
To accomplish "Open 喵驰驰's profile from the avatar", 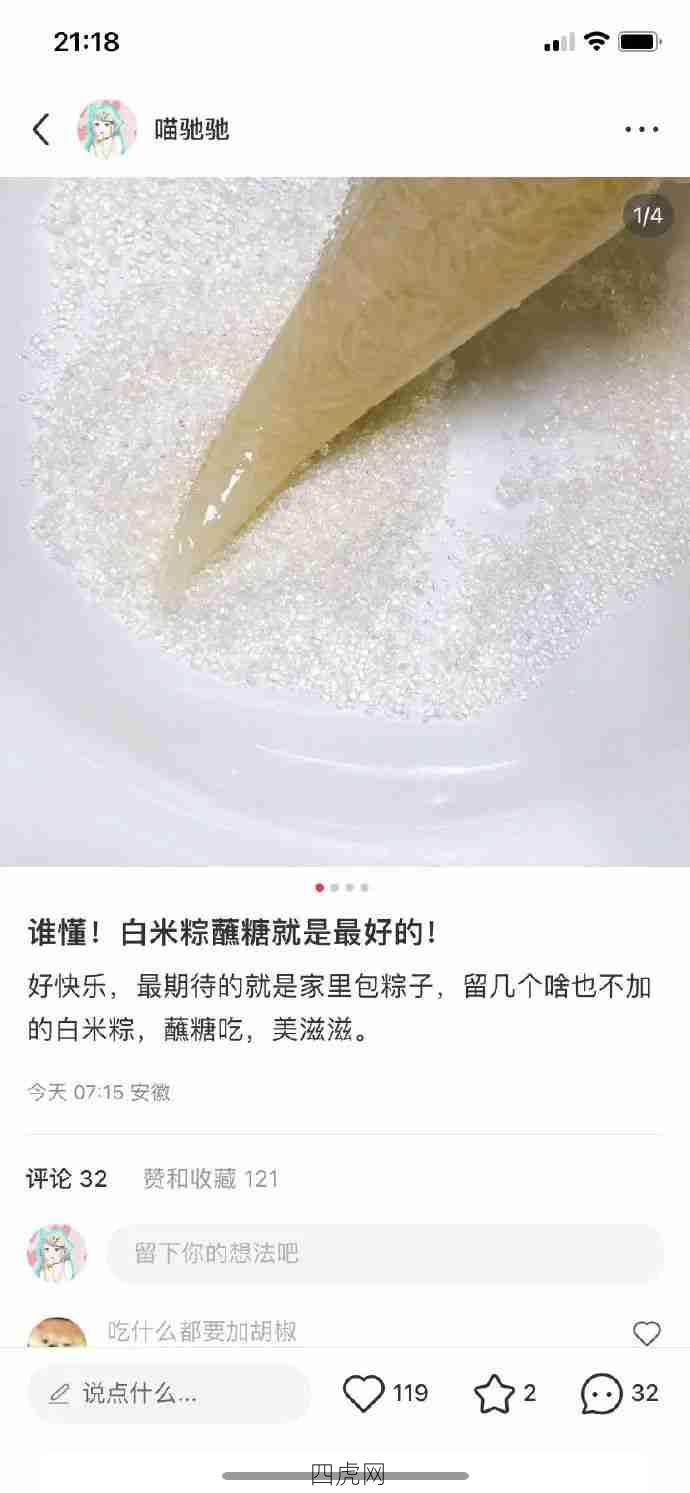I will point(107,129).
